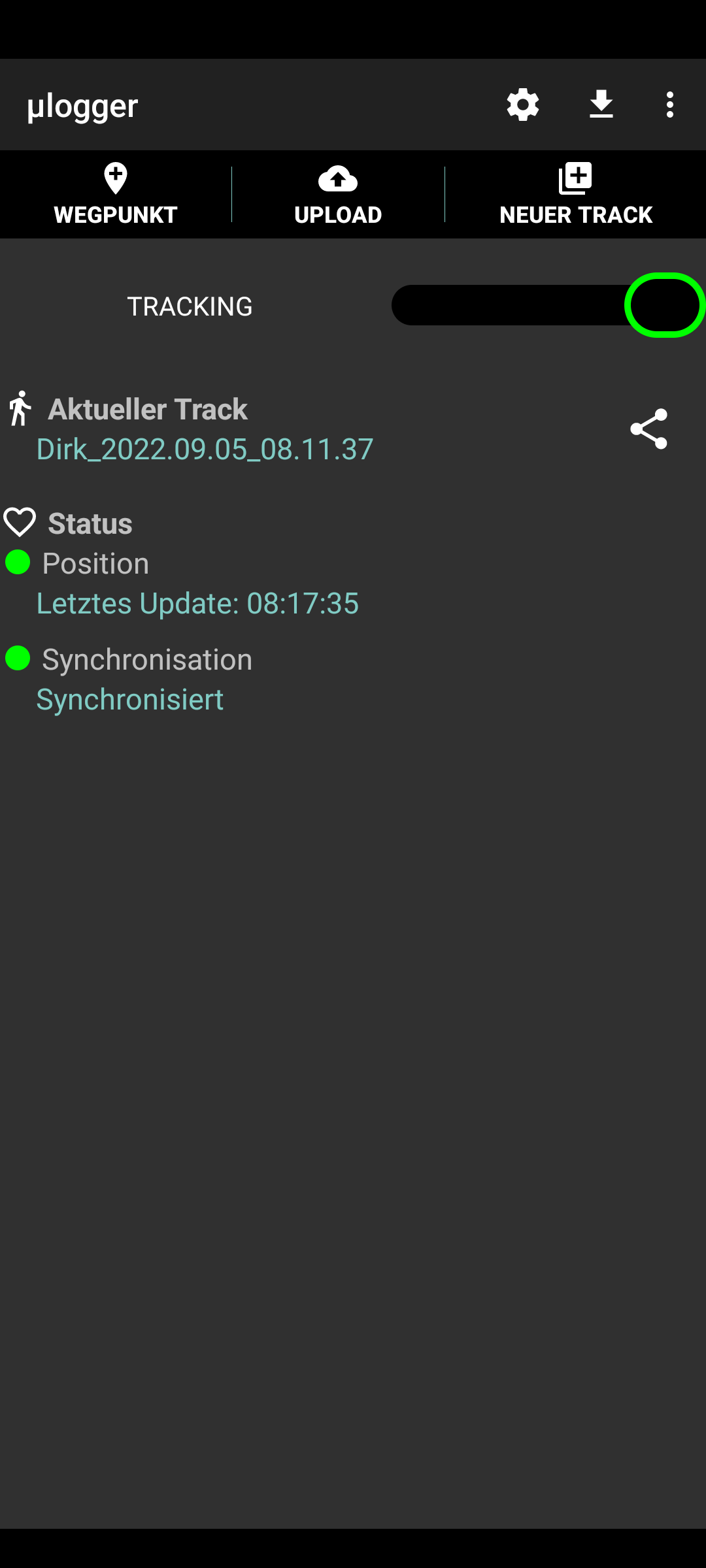The image size is (706, 1568).
Task: Toggle the Tracking switch off
Action: (548, 305)
